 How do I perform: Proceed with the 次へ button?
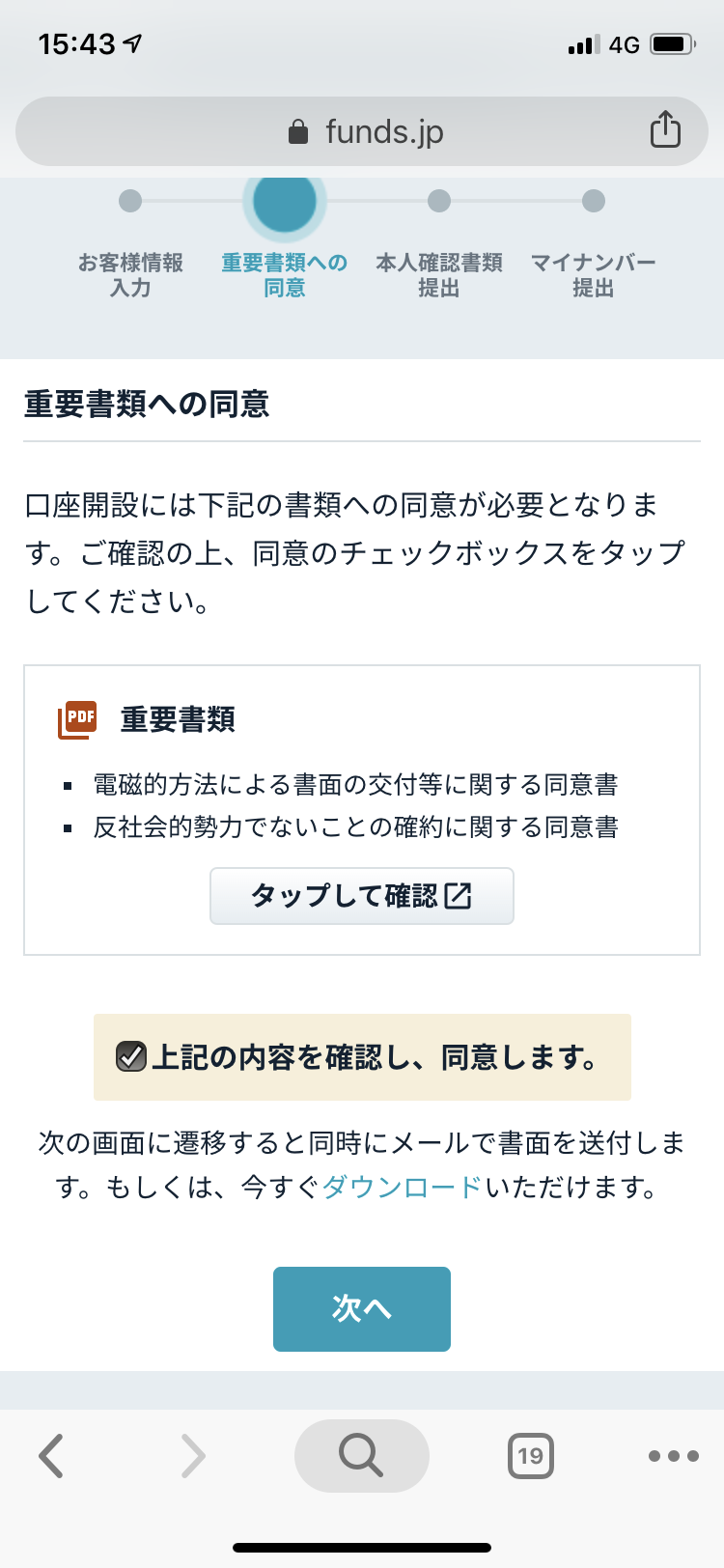coord(361,1308)
